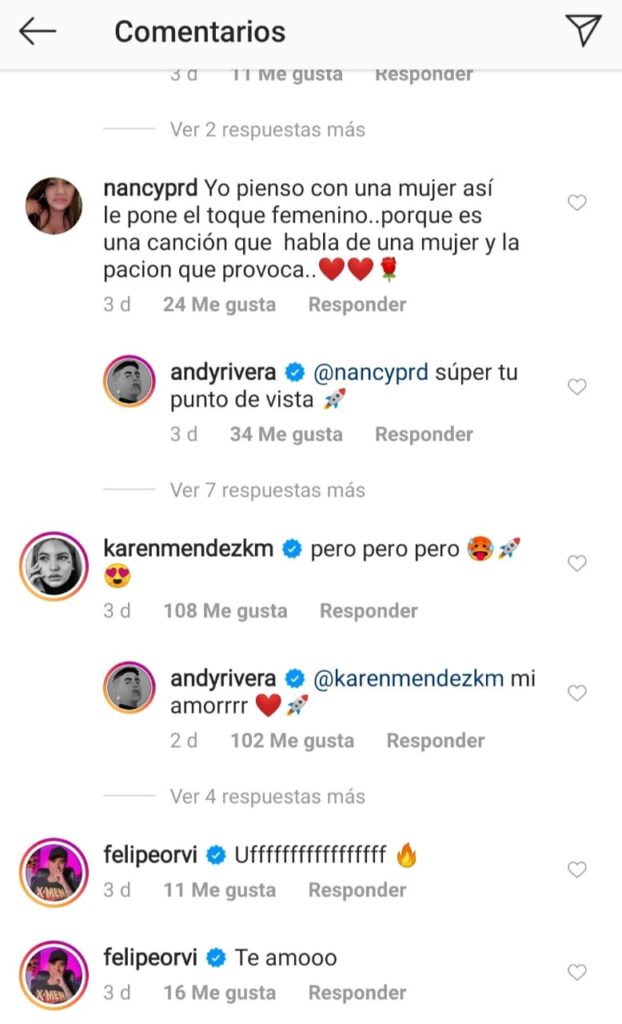Open direct share paper plane icon
Image resolution: width=622 pixels, height=1024 pixels.
(x=582, y=32)
